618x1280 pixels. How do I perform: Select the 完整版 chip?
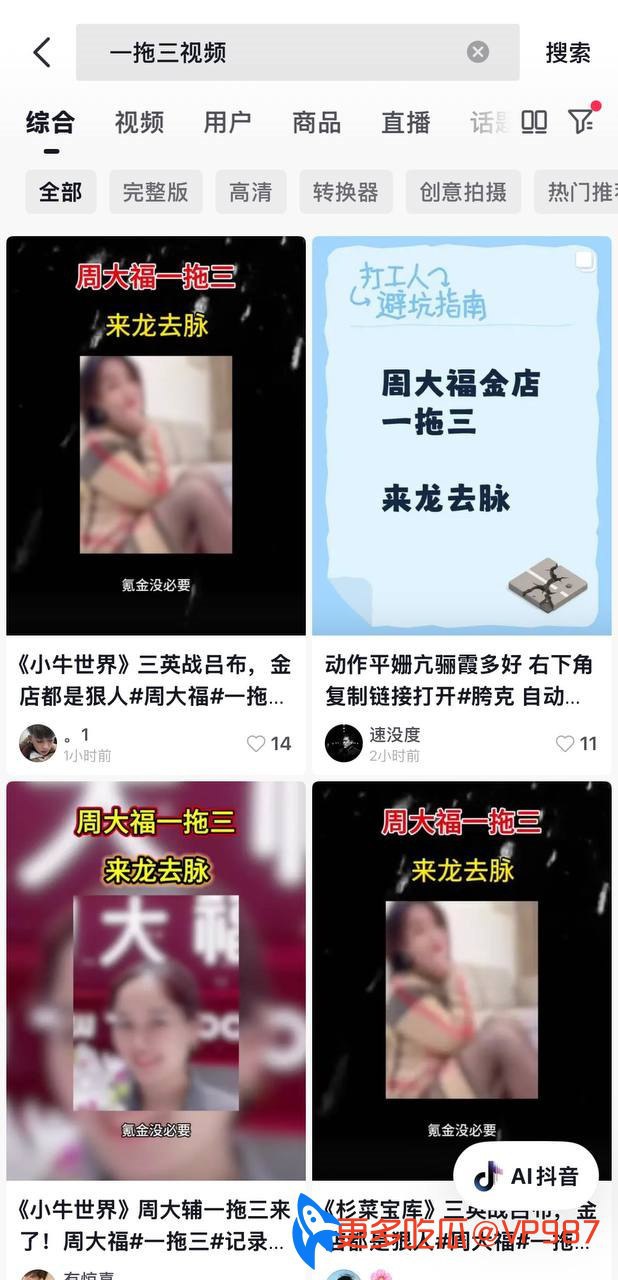click(155, 192)
